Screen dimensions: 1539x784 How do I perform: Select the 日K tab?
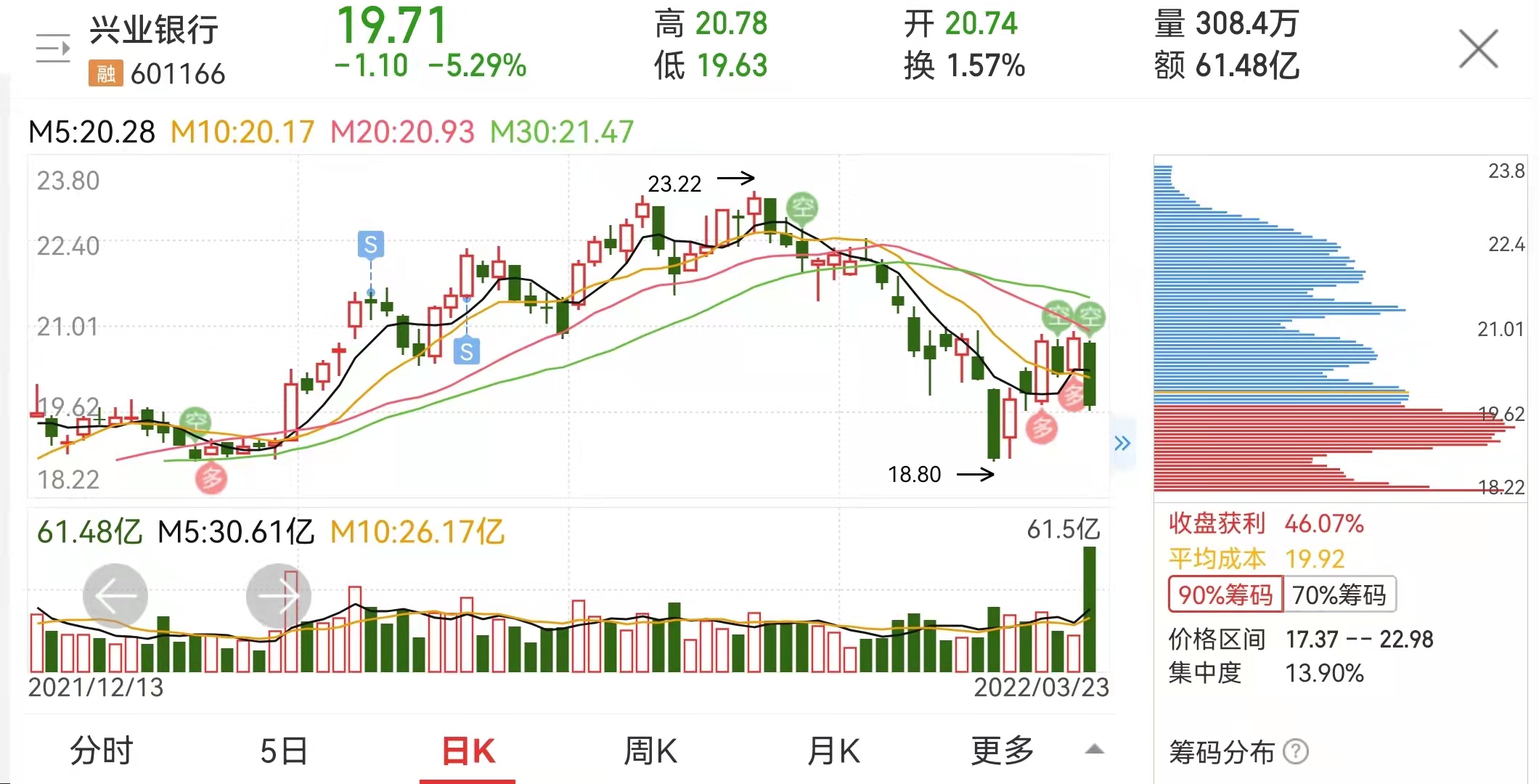click(468, 751)
